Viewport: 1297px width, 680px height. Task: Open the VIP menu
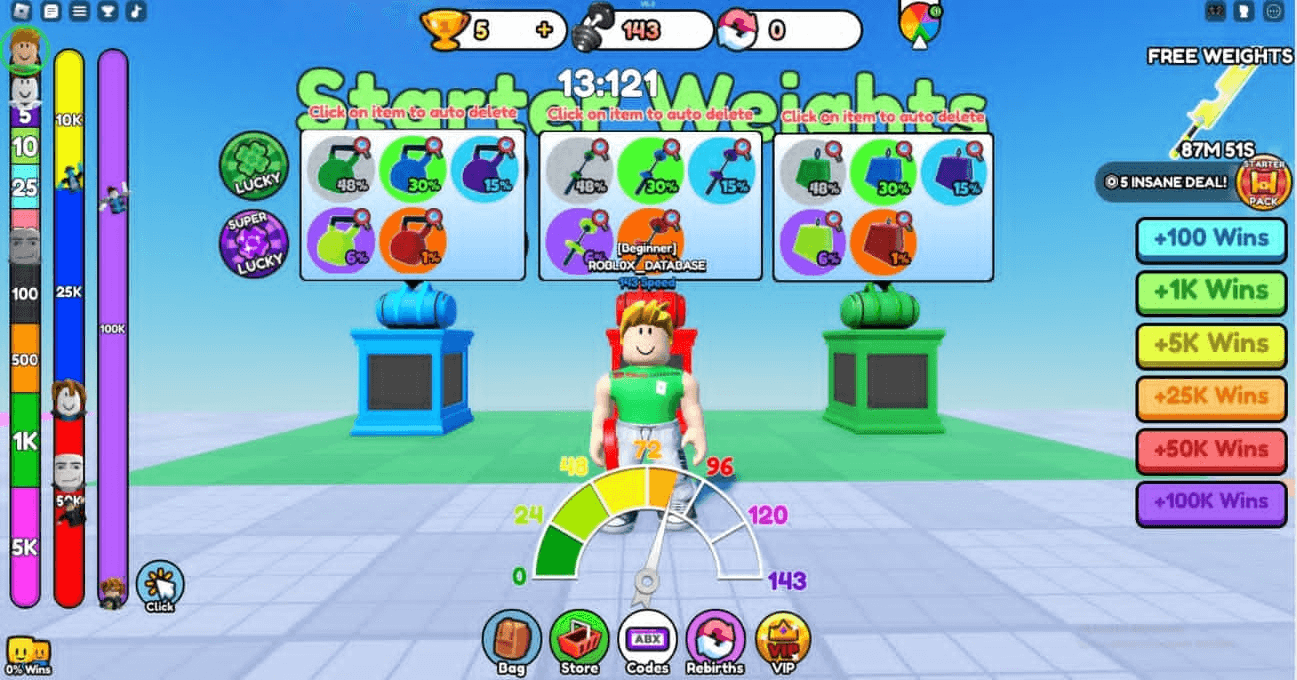pyautogui.click(x=782, y=638)
